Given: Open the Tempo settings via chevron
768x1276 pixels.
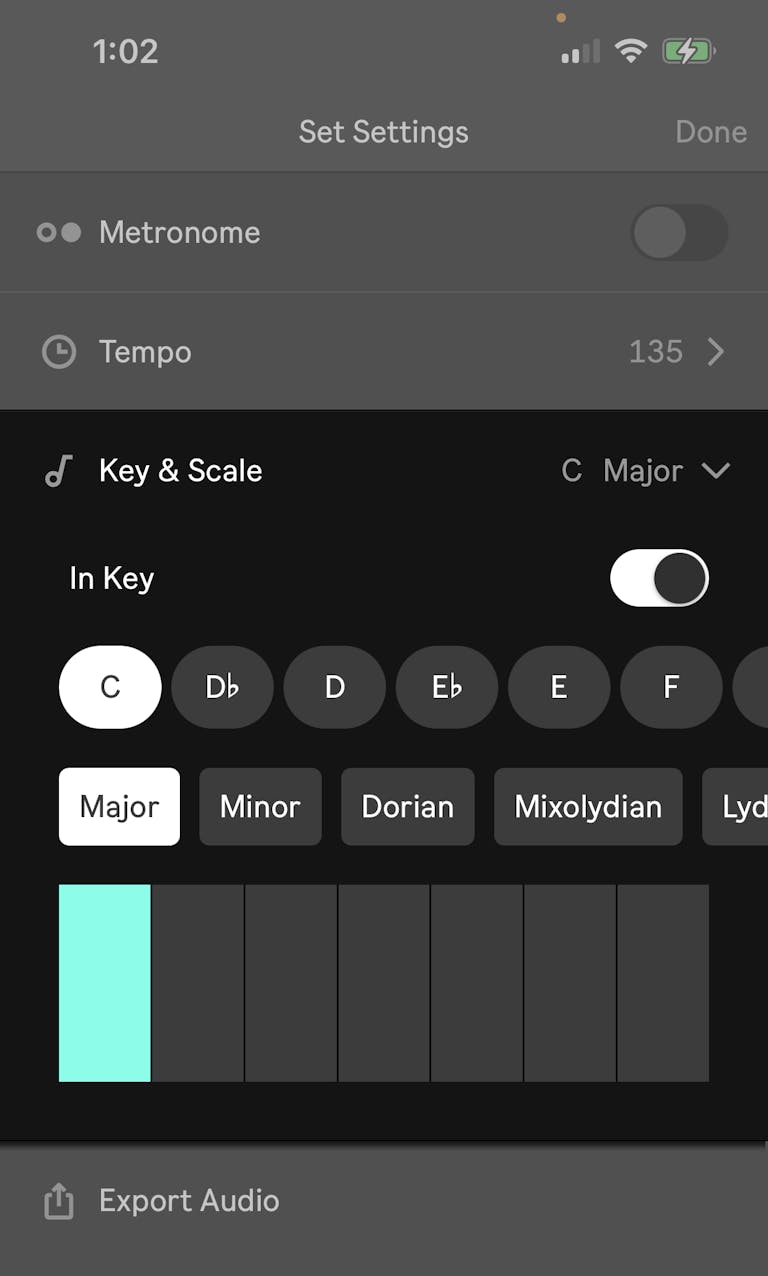Looking at the screenshot, I should tap(716, 352).
